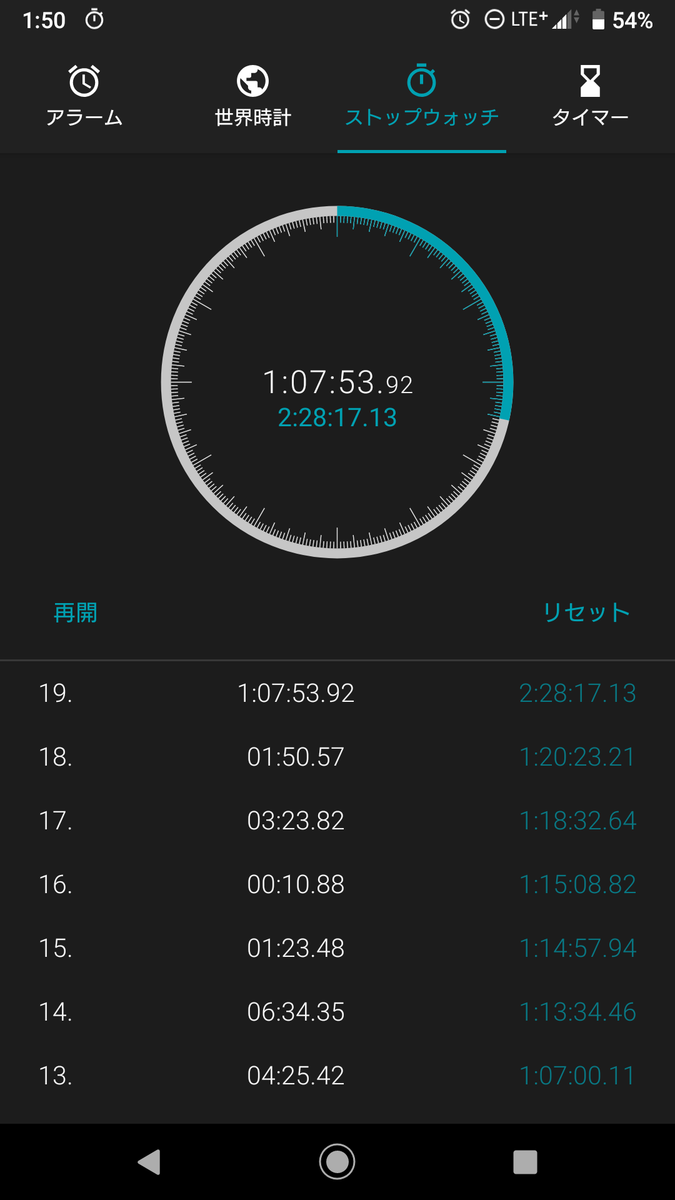Reset the stopwatch with リセット
The height and width of the screenshot is (1200, 675).
tap(586, 612)
